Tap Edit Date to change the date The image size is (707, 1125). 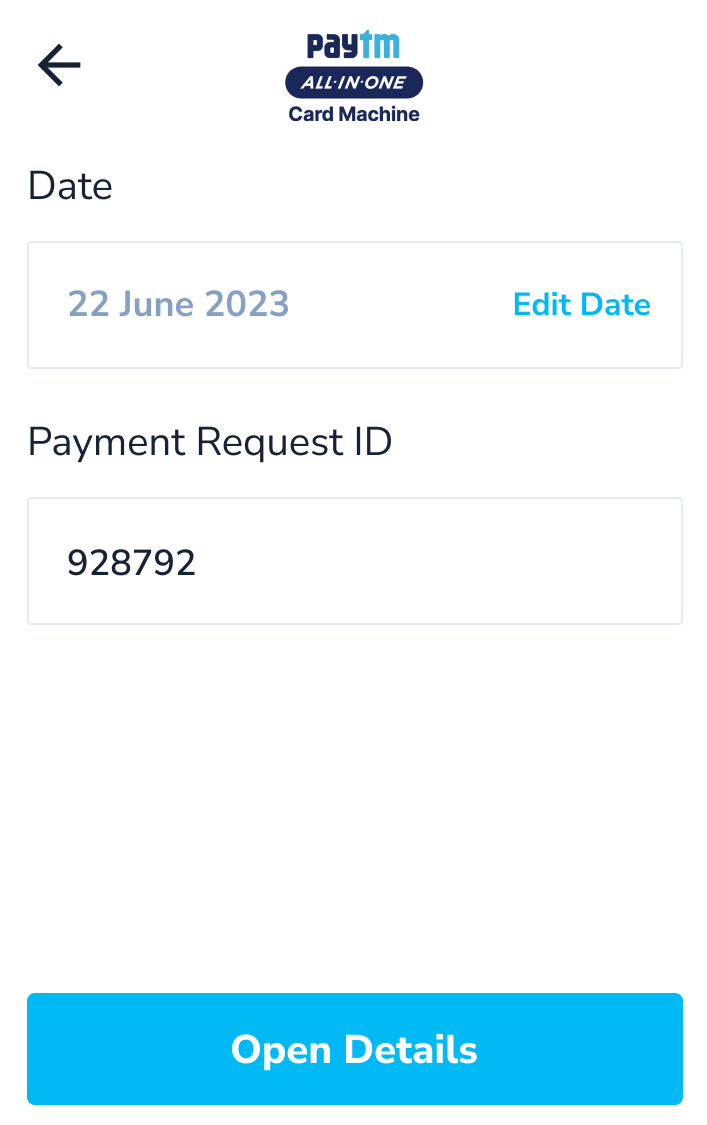(581, 304)
